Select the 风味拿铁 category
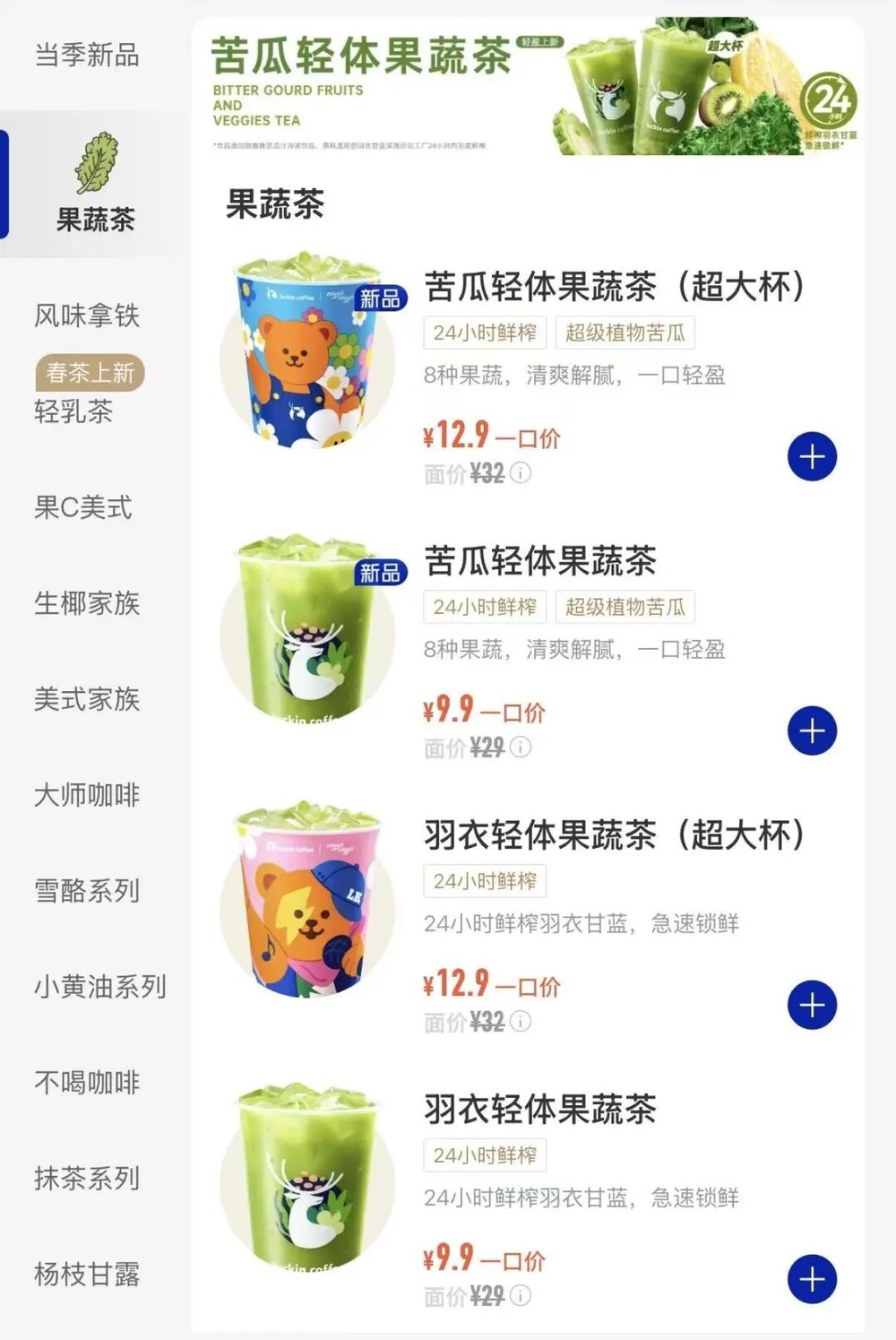This screenshot has height=1340, width=896. pyautogui.click(x=87, y=316)
